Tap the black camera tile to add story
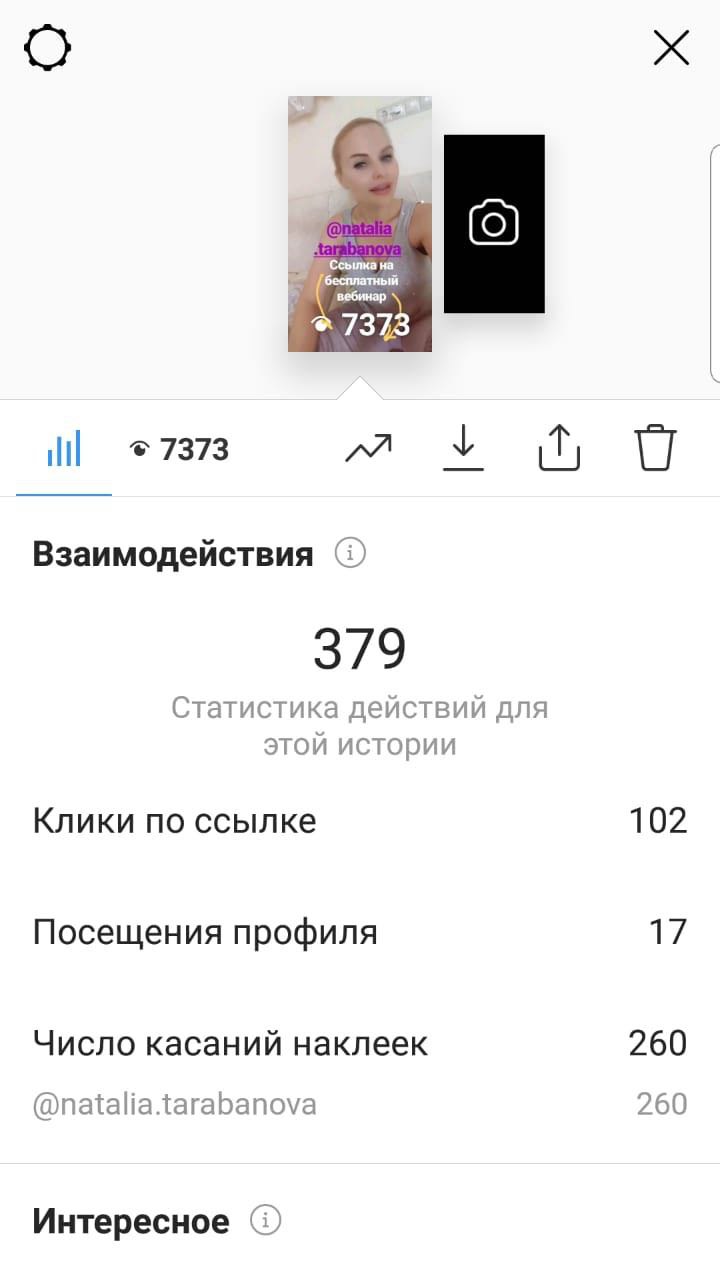The height and width of the screenshot is (1280, 720). coord(494,223)
